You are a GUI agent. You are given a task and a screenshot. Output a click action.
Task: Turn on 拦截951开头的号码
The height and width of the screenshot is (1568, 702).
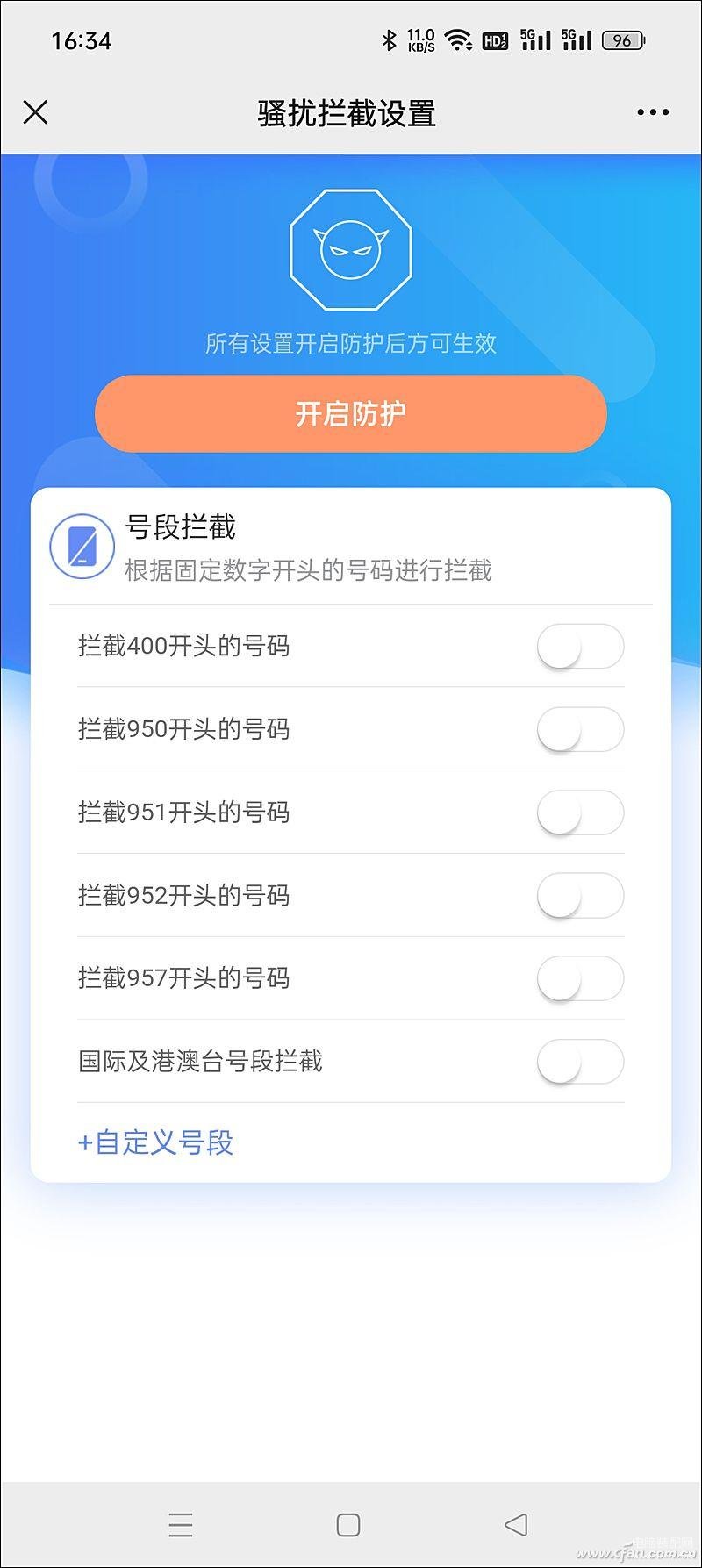580,813
